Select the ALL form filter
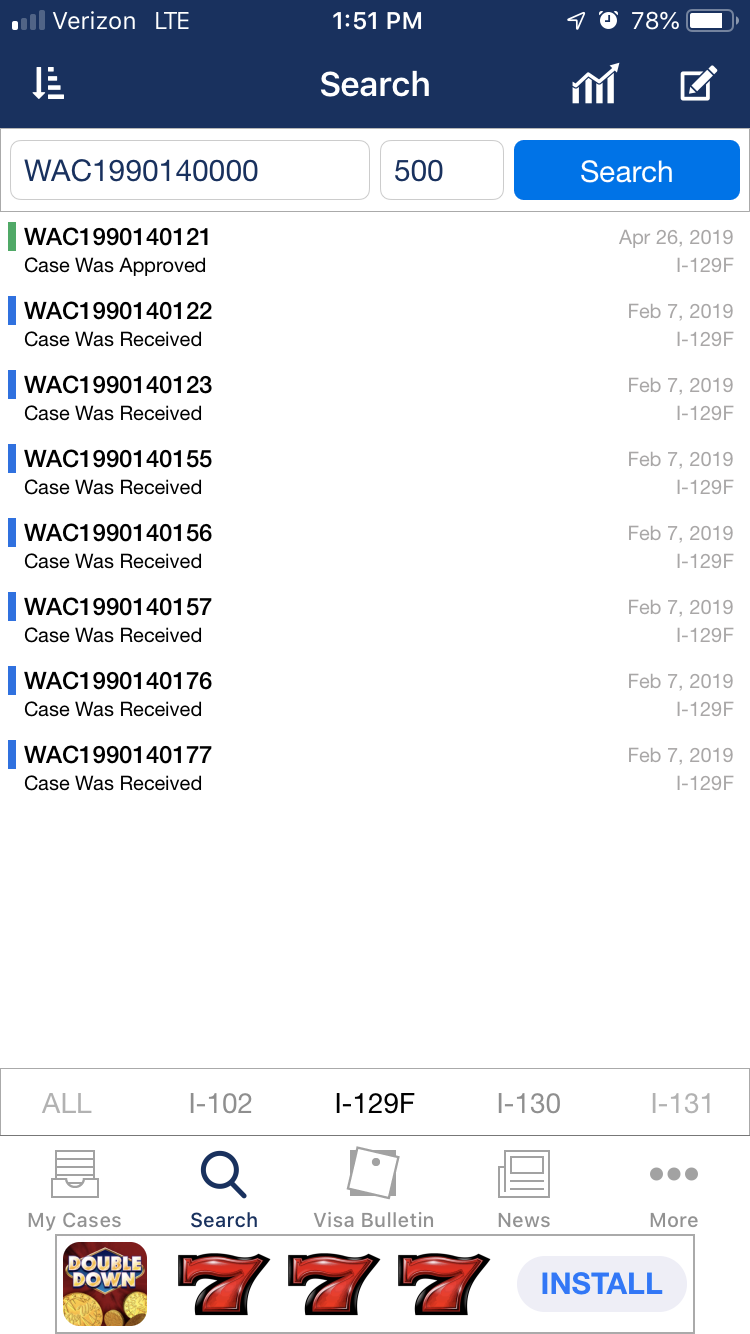Screen dimensions: 750x1334 (67, 1103)
